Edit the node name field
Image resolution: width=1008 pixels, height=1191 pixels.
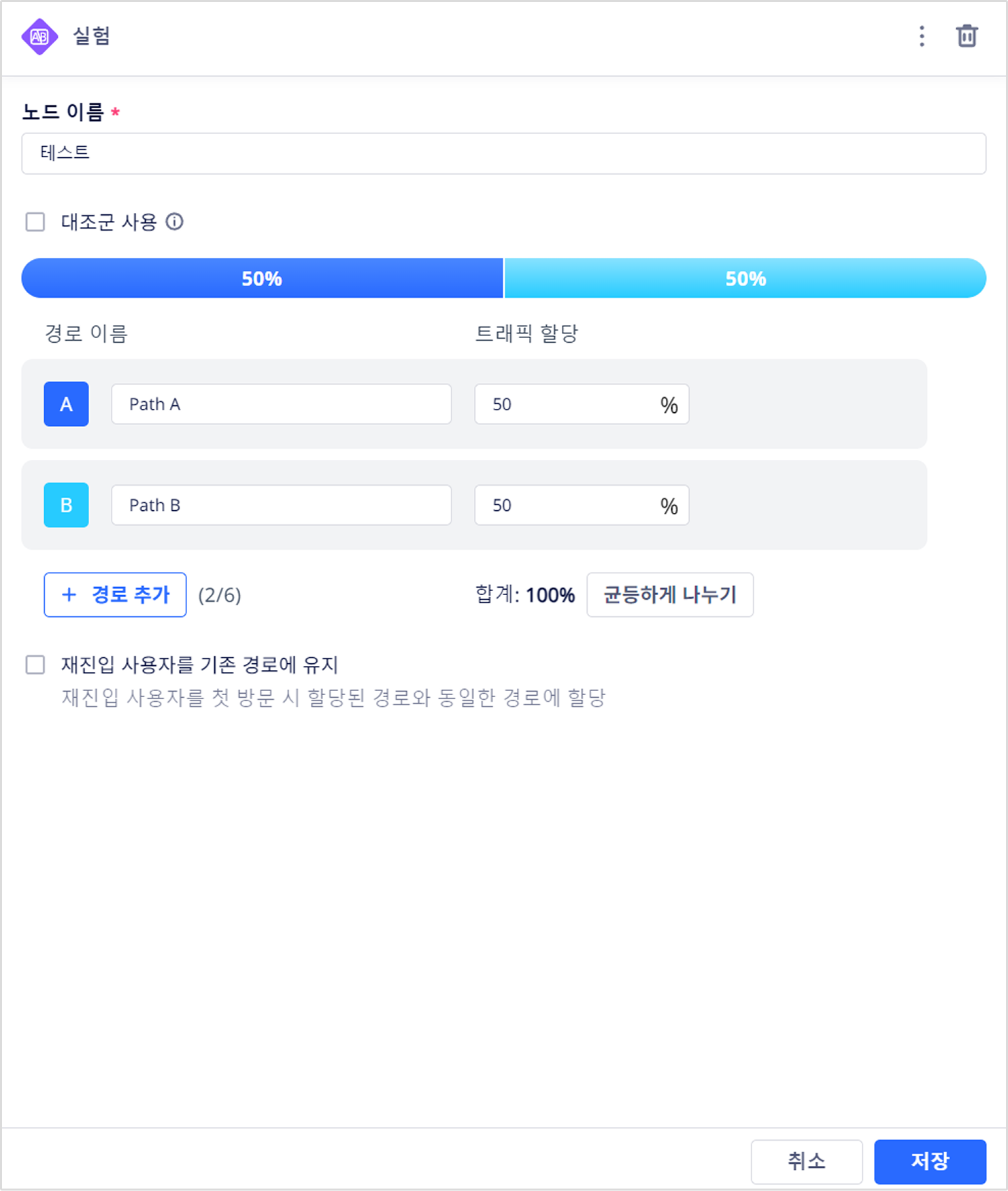(503, 154)
